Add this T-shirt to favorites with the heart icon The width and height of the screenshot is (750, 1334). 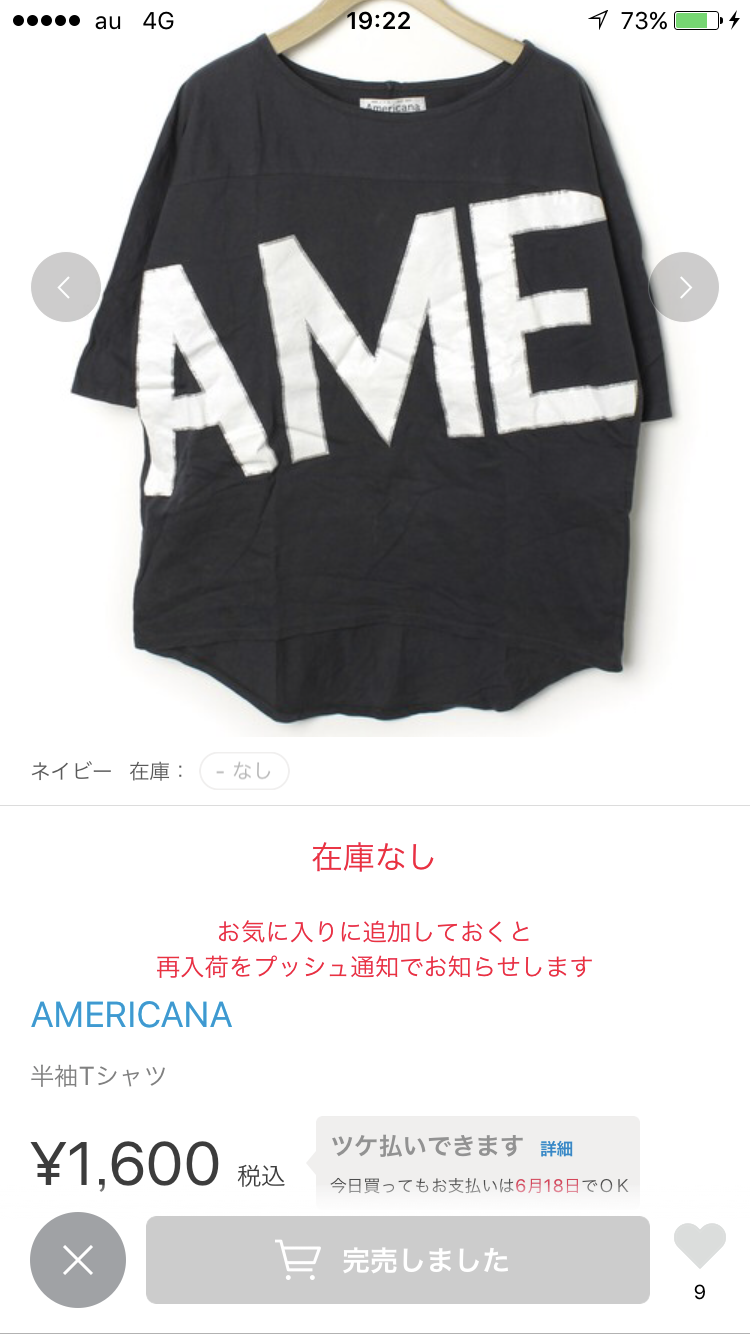click(x=699, y=1247)
